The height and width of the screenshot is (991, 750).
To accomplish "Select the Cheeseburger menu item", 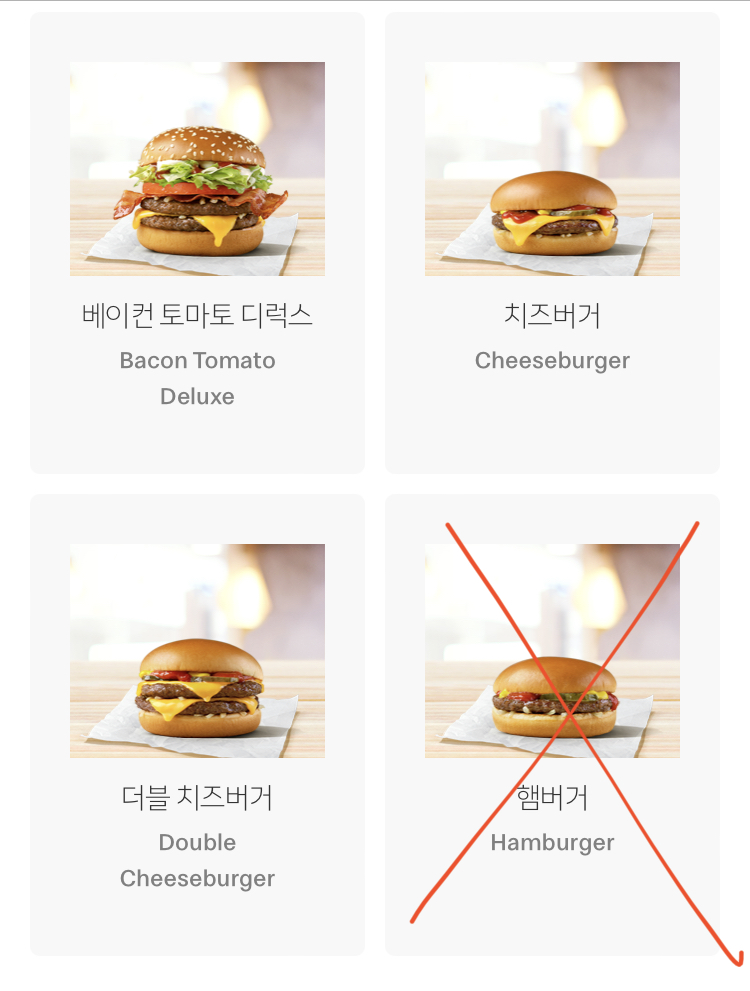I will coord(552,243).
